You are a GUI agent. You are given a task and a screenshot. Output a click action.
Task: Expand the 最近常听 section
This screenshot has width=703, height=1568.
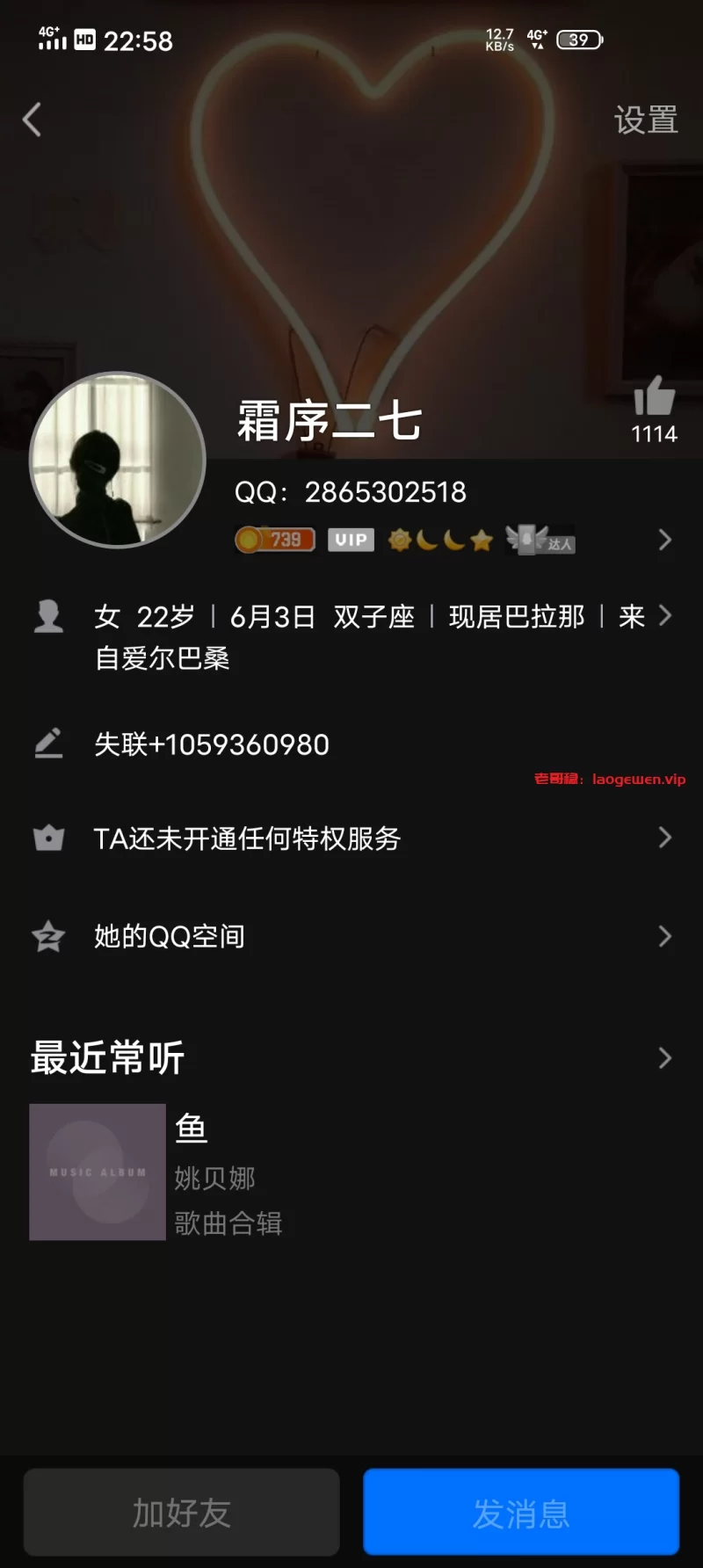pyautogui.click(x=664, y=1057)
